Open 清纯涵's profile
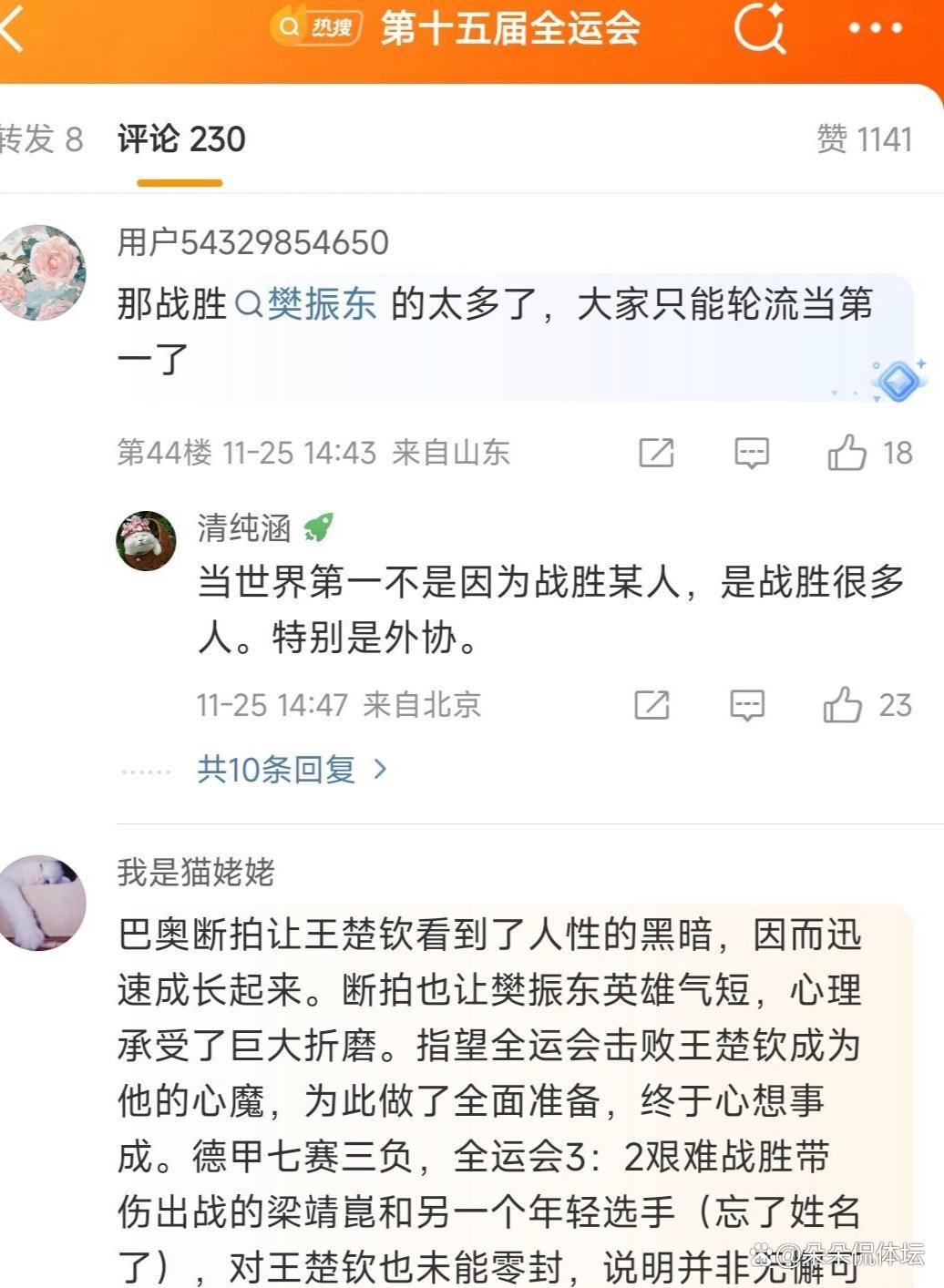Image resolution: width=944 pixels, height=1288 pixels. click(x=147, y=540)
